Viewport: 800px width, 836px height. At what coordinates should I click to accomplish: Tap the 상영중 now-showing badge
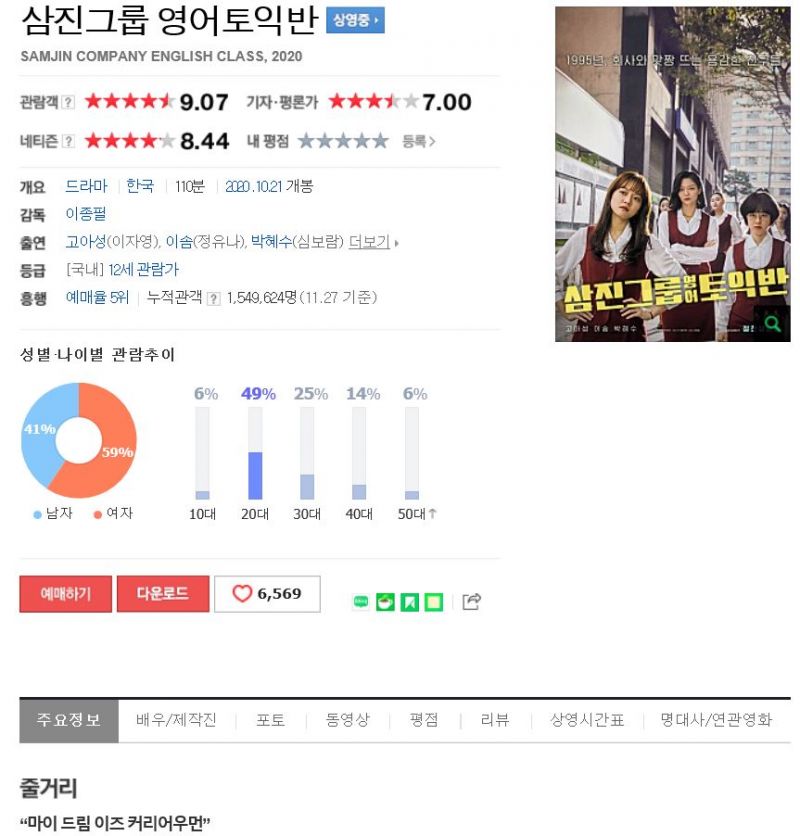tap(355, 22)
